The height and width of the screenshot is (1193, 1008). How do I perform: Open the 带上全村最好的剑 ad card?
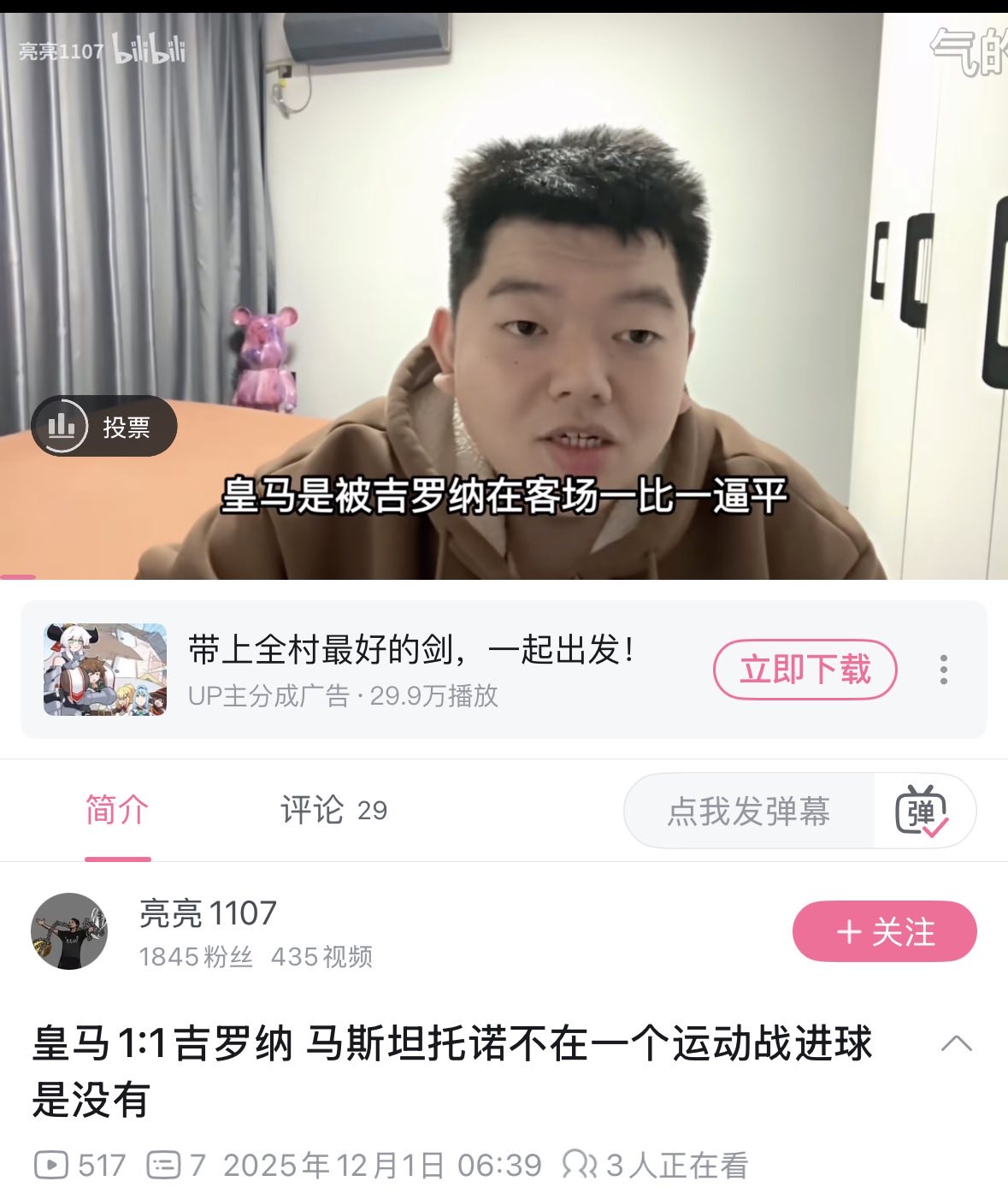tap(410, 670)
